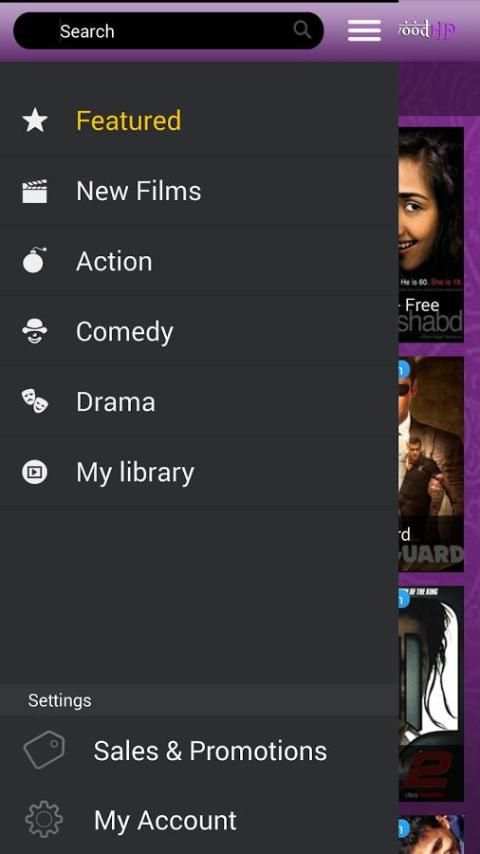Open the Featured section
Image resolution: width=480 pixels, height=854 pixels.
click(x=199, y=120)
